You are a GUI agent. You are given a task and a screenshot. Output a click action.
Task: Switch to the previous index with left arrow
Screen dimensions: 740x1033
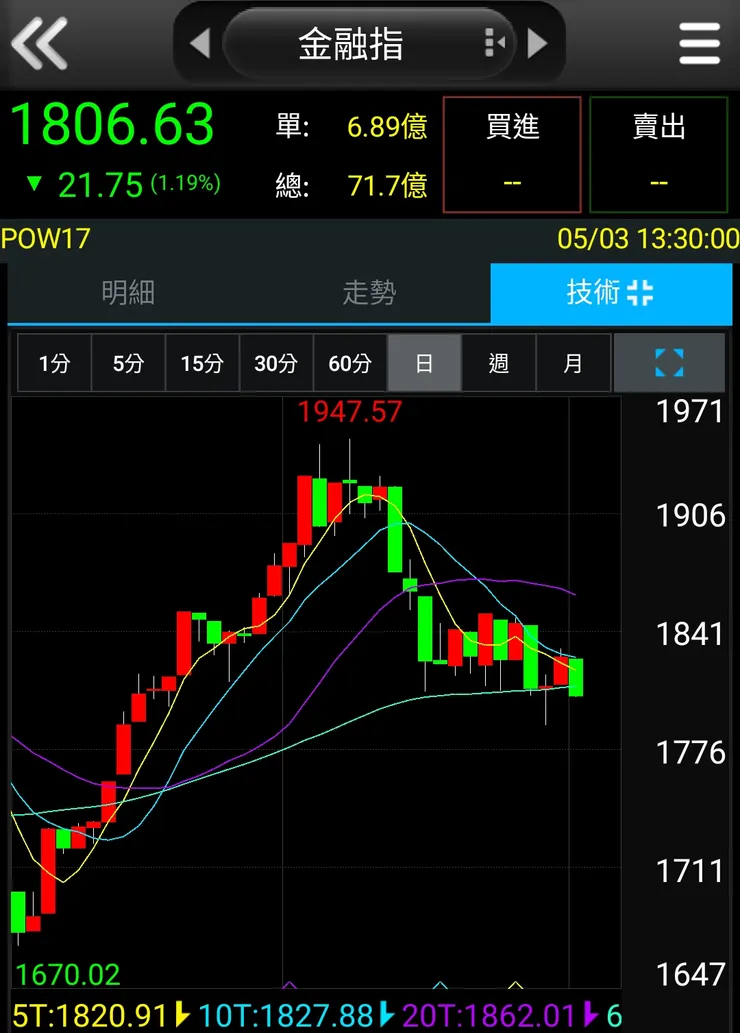pos(200,44)
